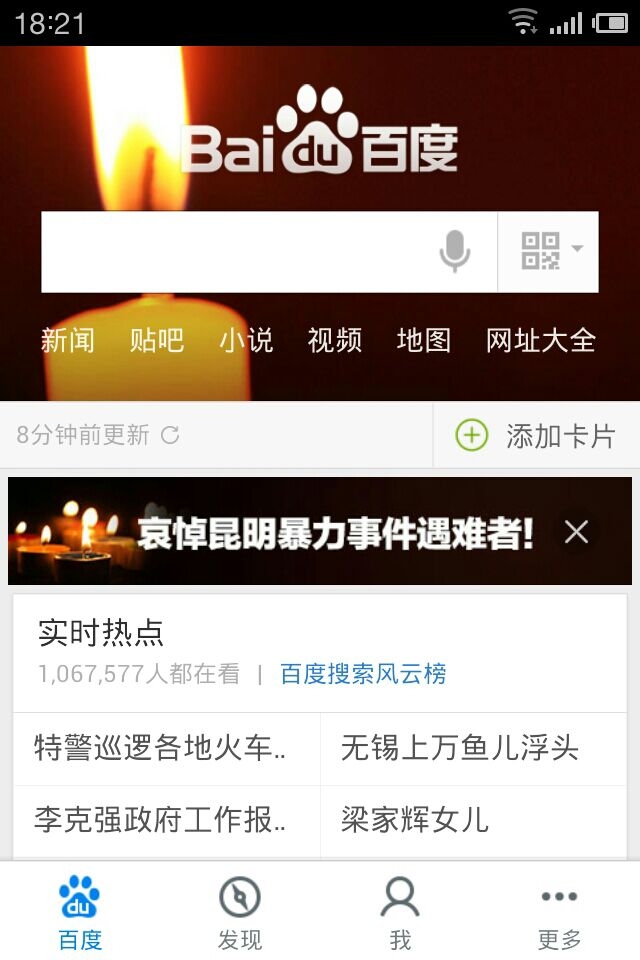
Task: Open the 地图 map link
Action: pos(424,340)
